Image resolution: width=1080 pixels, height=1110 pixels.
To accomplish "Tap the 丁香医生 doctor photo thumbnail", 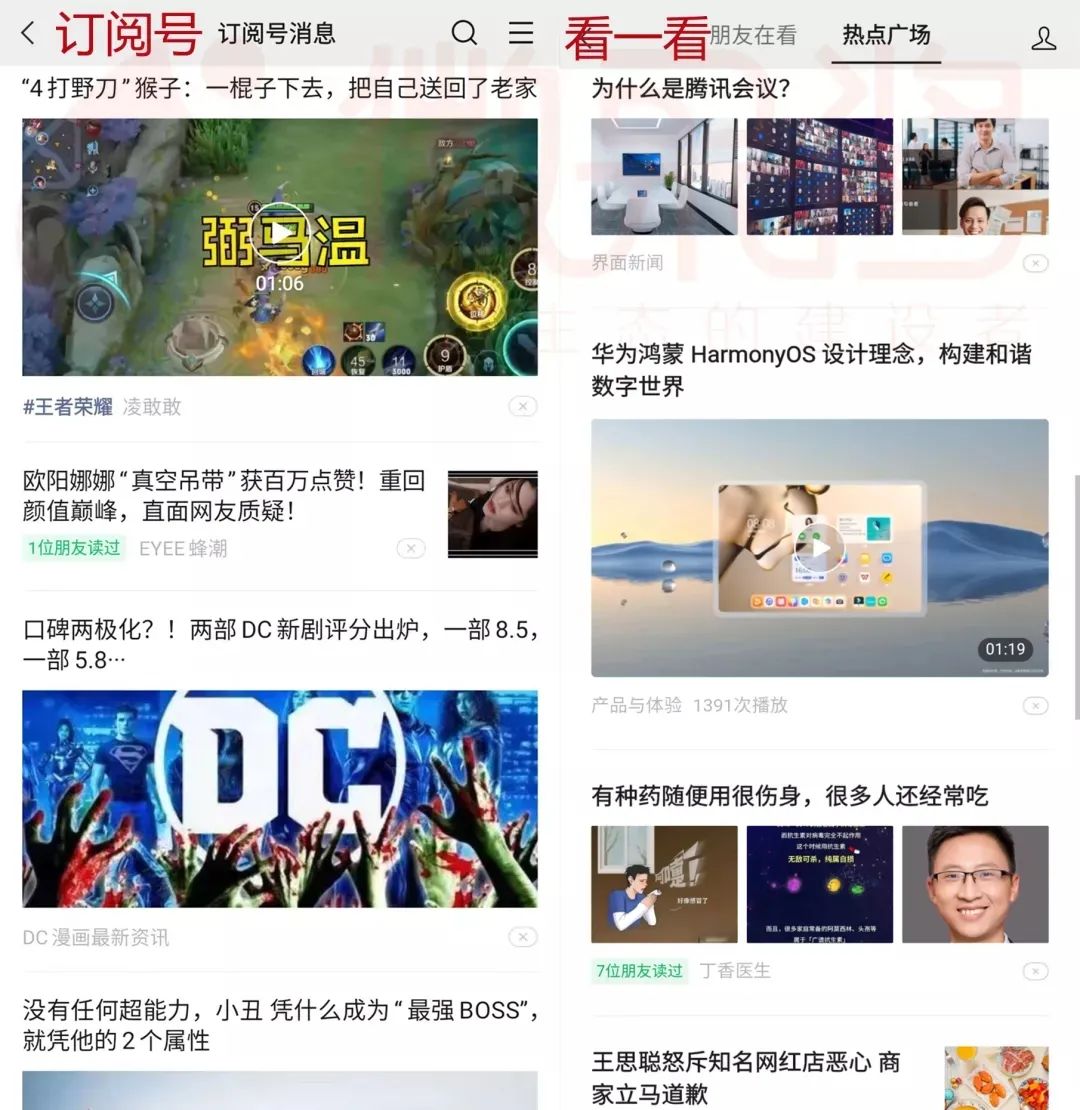I will click(x=975, y=883).
